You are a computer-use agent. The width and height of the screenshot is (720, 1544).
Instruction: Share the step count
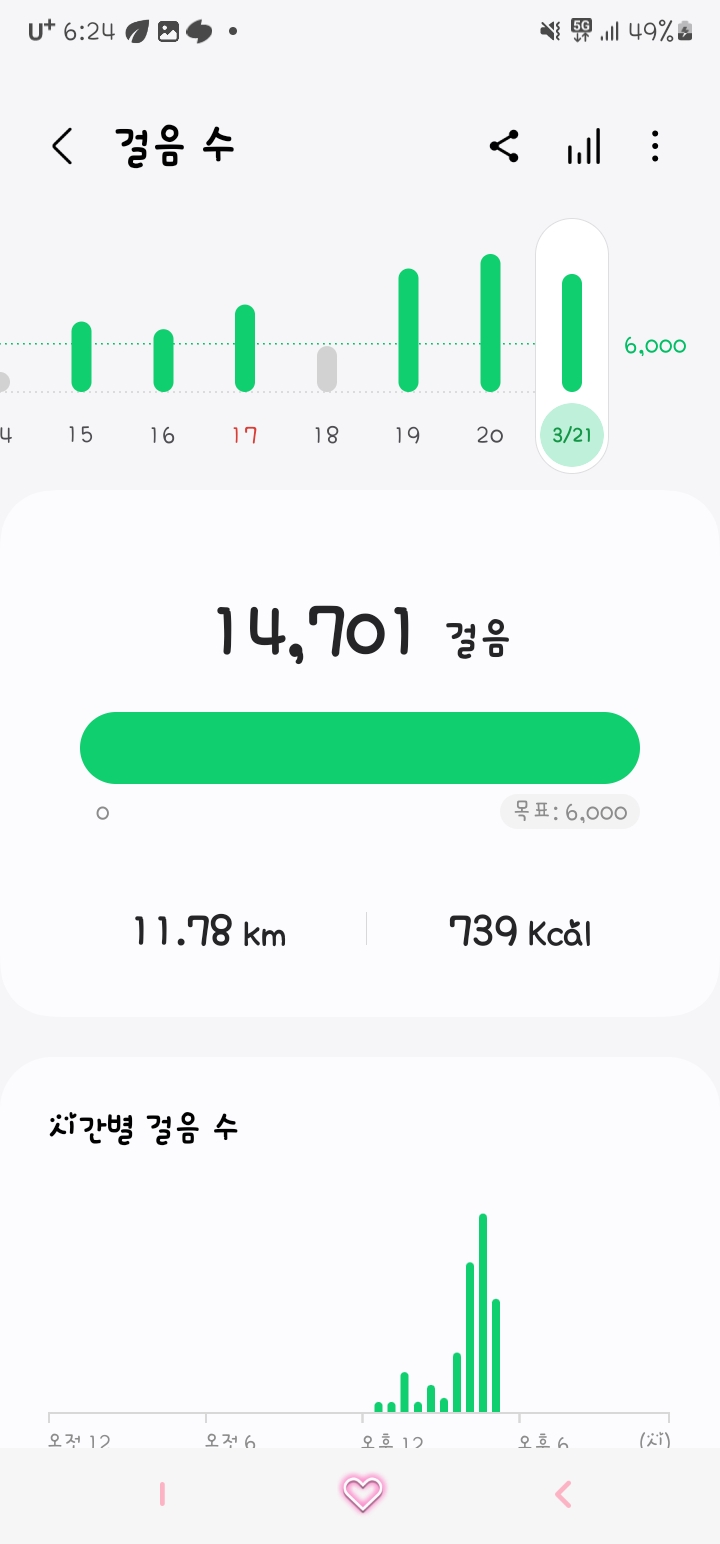coord(504,147)
